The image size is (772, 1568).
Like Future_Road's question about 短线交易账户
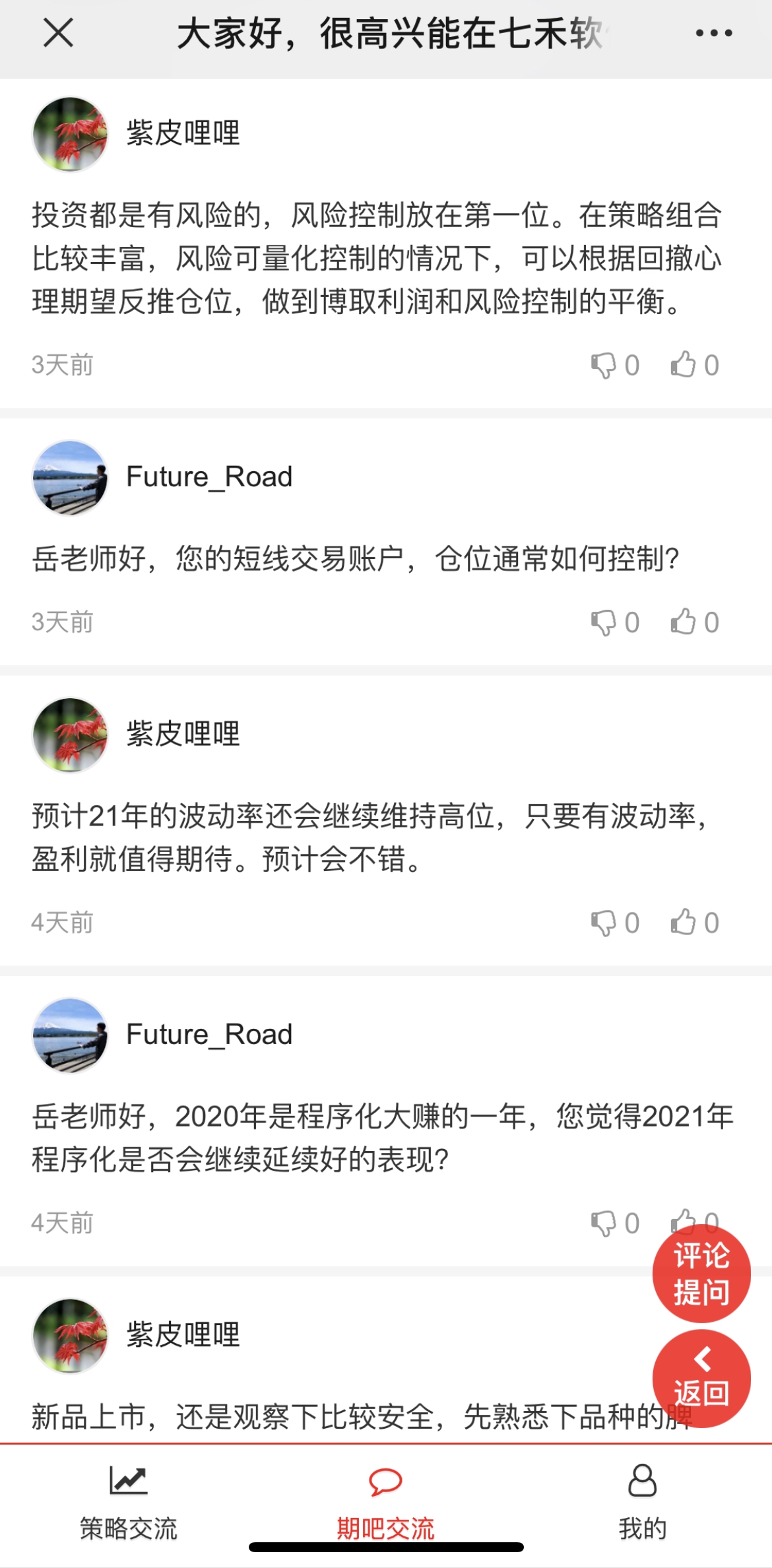coord(694,622)
